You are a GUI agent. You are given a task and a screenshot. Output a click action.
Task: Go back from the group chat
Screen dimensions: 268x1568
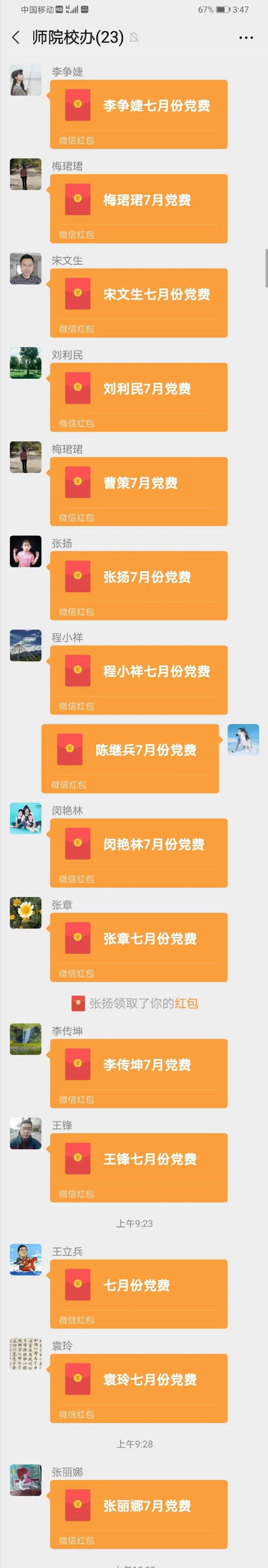(x=16, y=38)
